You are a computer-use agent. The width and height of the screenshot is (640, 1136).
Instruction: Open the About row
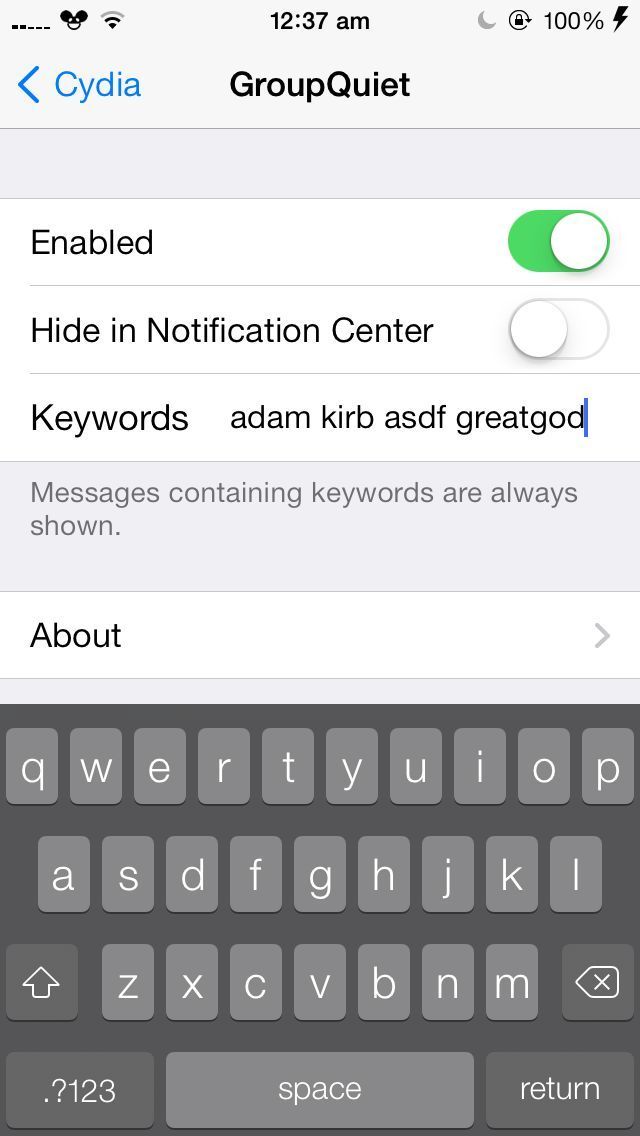(x=320, y=635)
